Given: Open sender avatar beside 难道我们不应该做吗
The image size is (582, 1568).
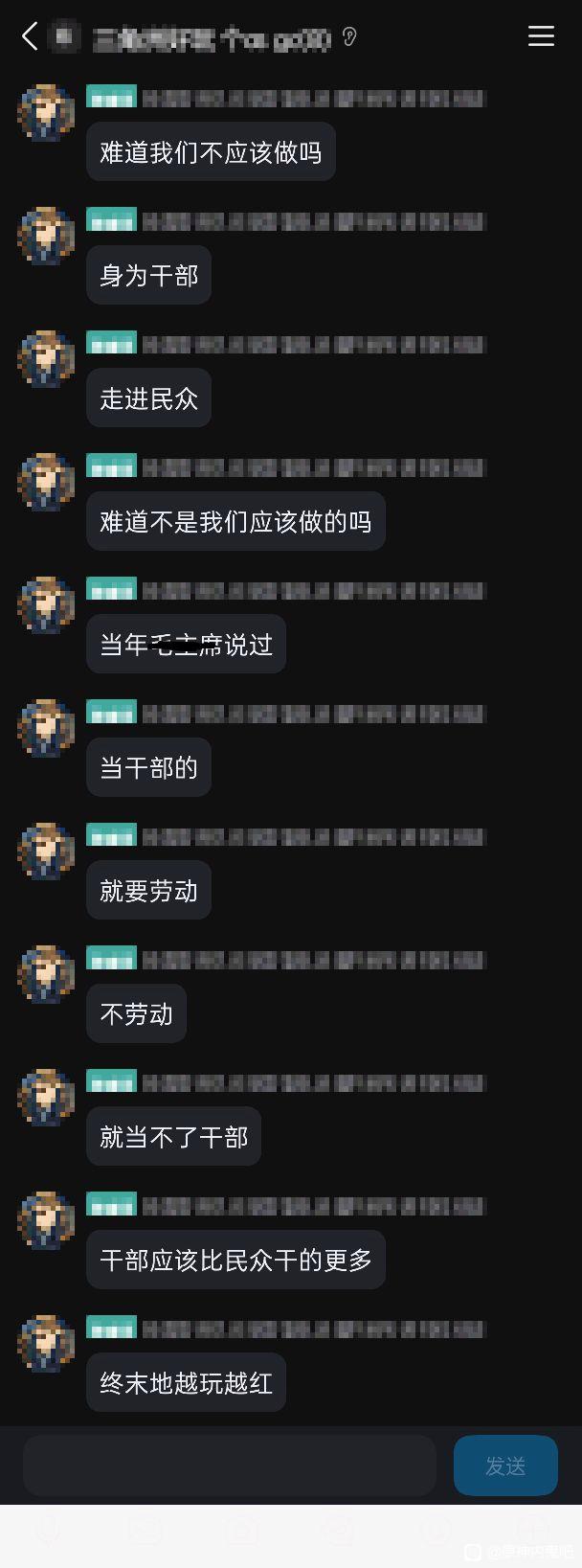Looking at the screenshot, I should (46, 113).
